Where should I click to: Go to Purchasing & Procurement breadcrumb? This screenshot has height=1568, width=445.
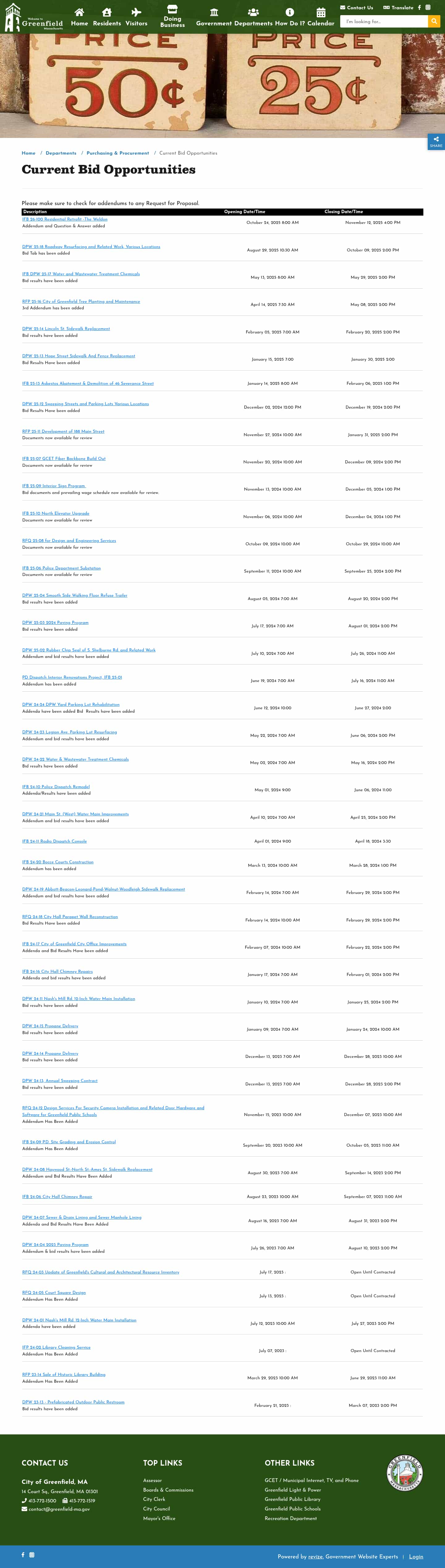coord(117,153)
